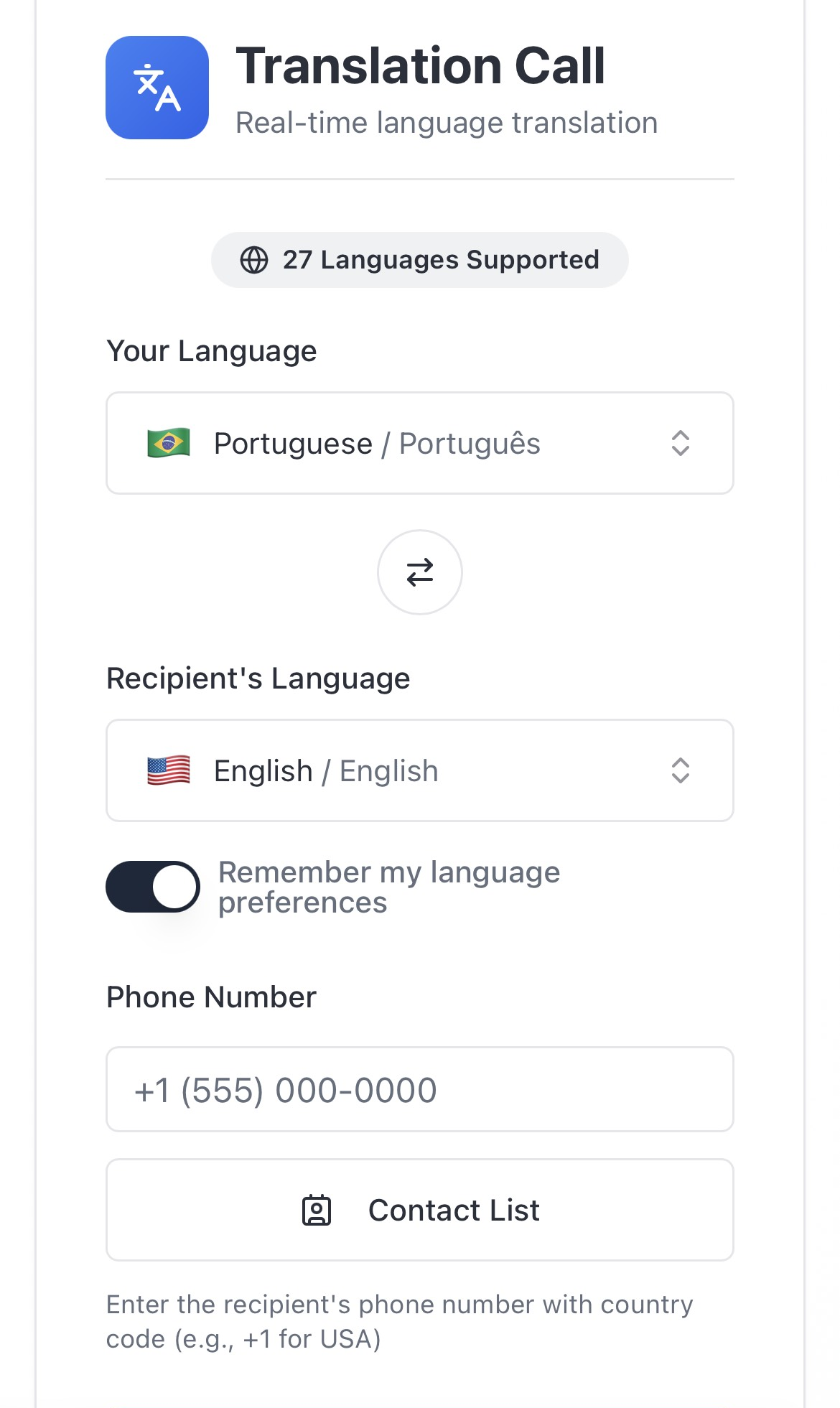
Task: Swap your language with recipient's language
Action: tap(419, 572)
